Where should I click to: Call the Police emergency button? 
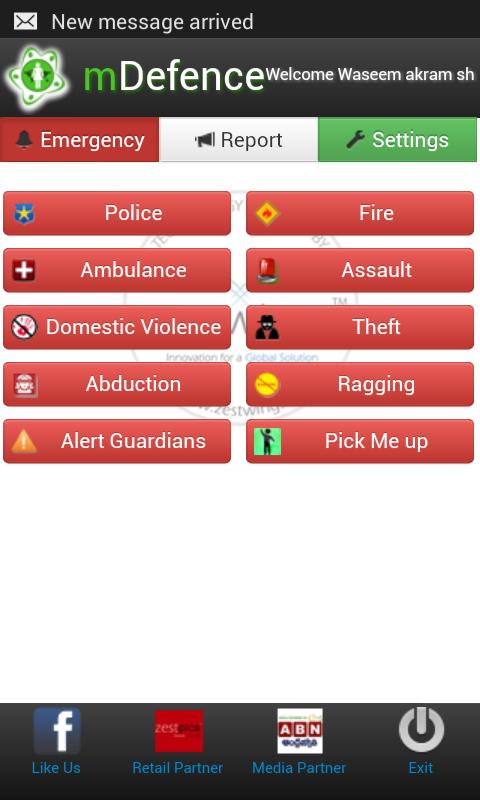[x=117, y=213]
